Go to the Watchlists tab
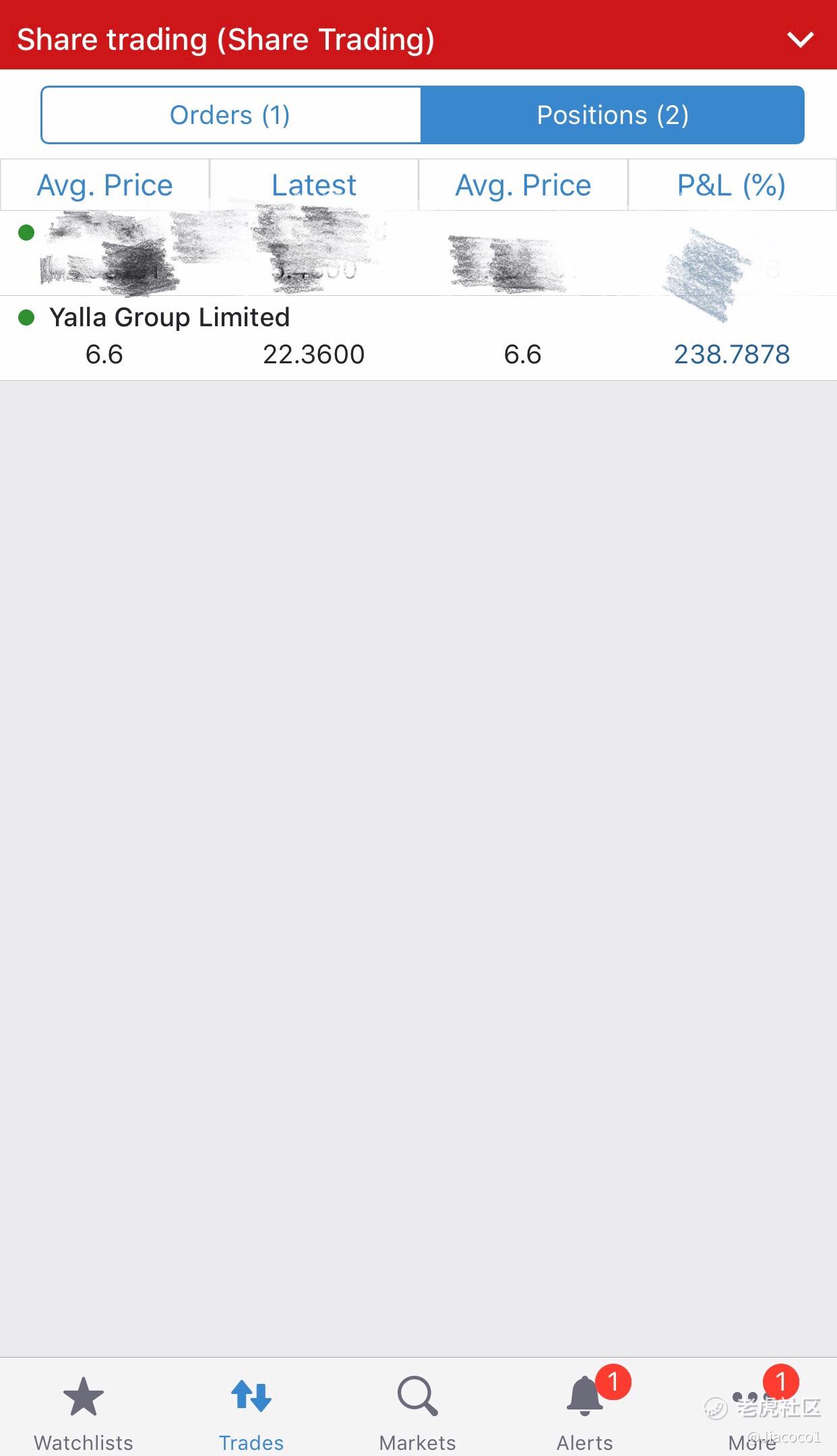Viewport: 837px width, 1456px height. point(84,1413)
